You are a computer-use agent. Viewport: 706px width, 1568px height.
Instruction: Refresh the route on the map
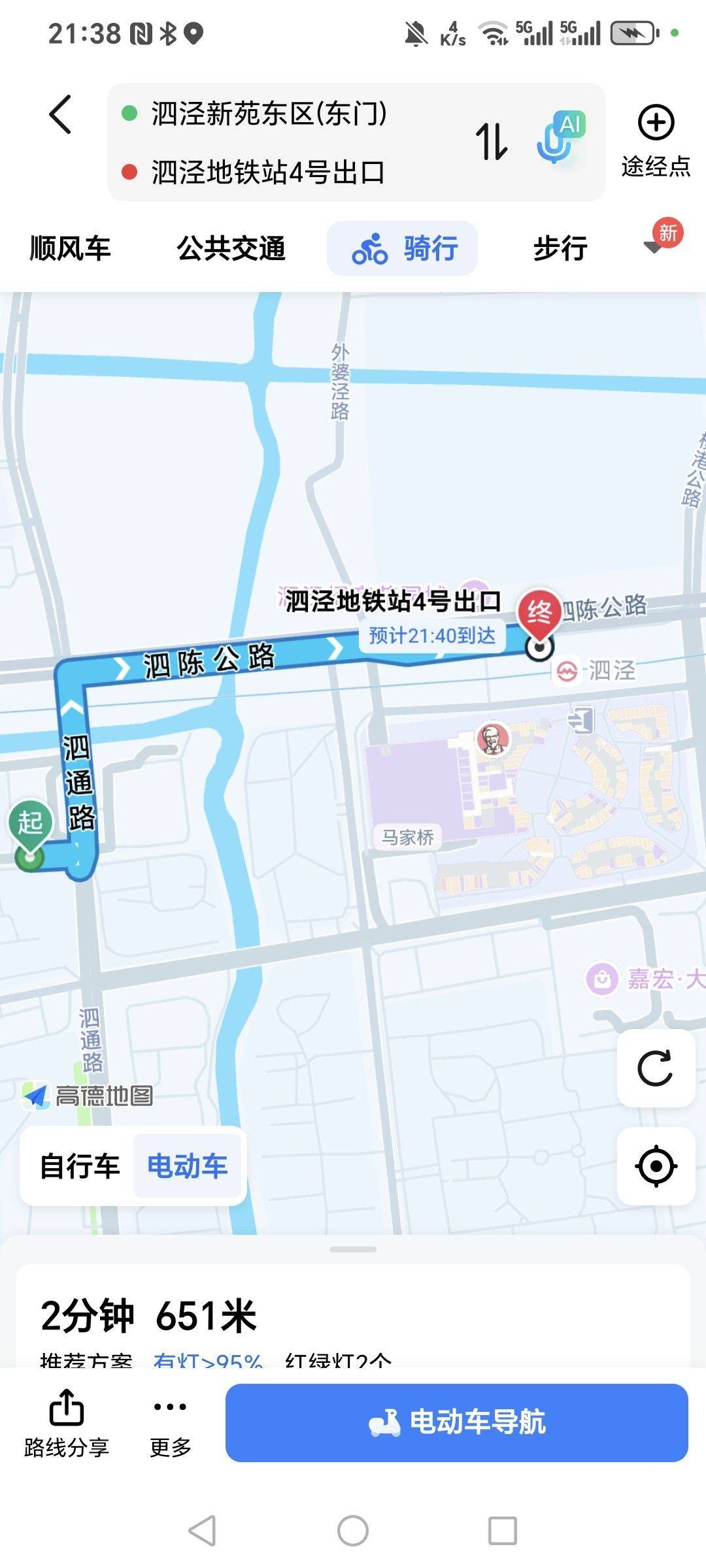(x=655, y=1069)
